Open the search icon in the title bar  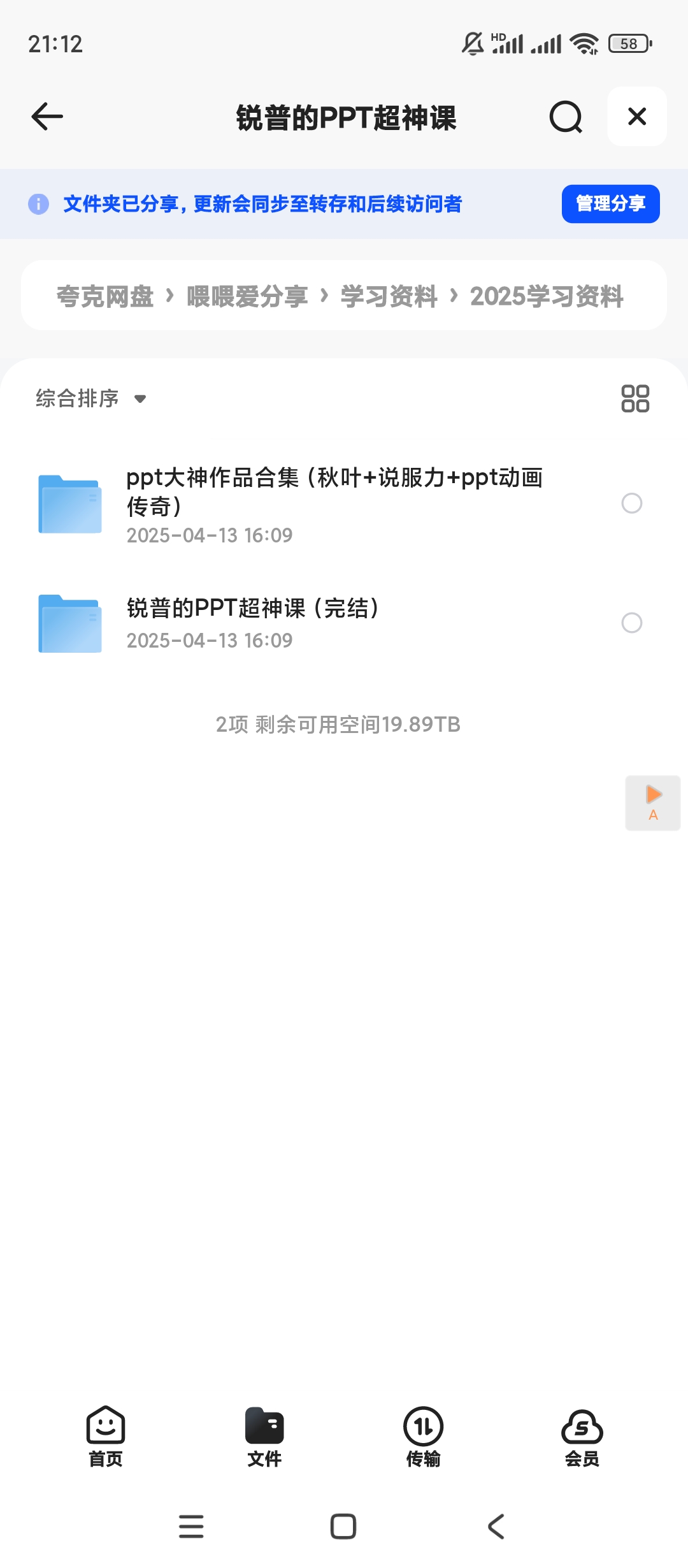[564, 117]
